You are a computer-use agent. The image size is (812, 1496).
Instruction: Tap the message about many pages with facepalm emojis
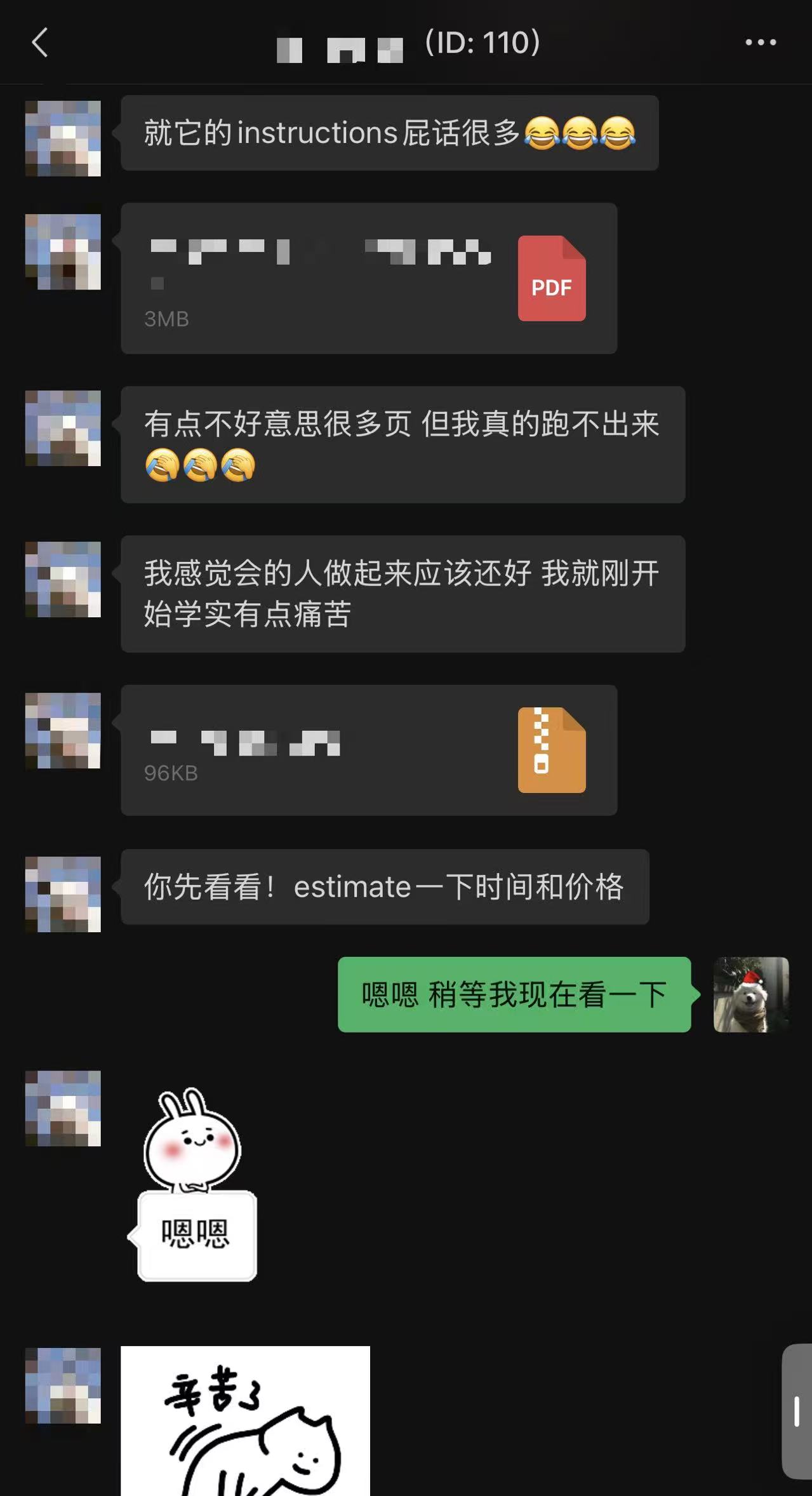click(402, 444)
